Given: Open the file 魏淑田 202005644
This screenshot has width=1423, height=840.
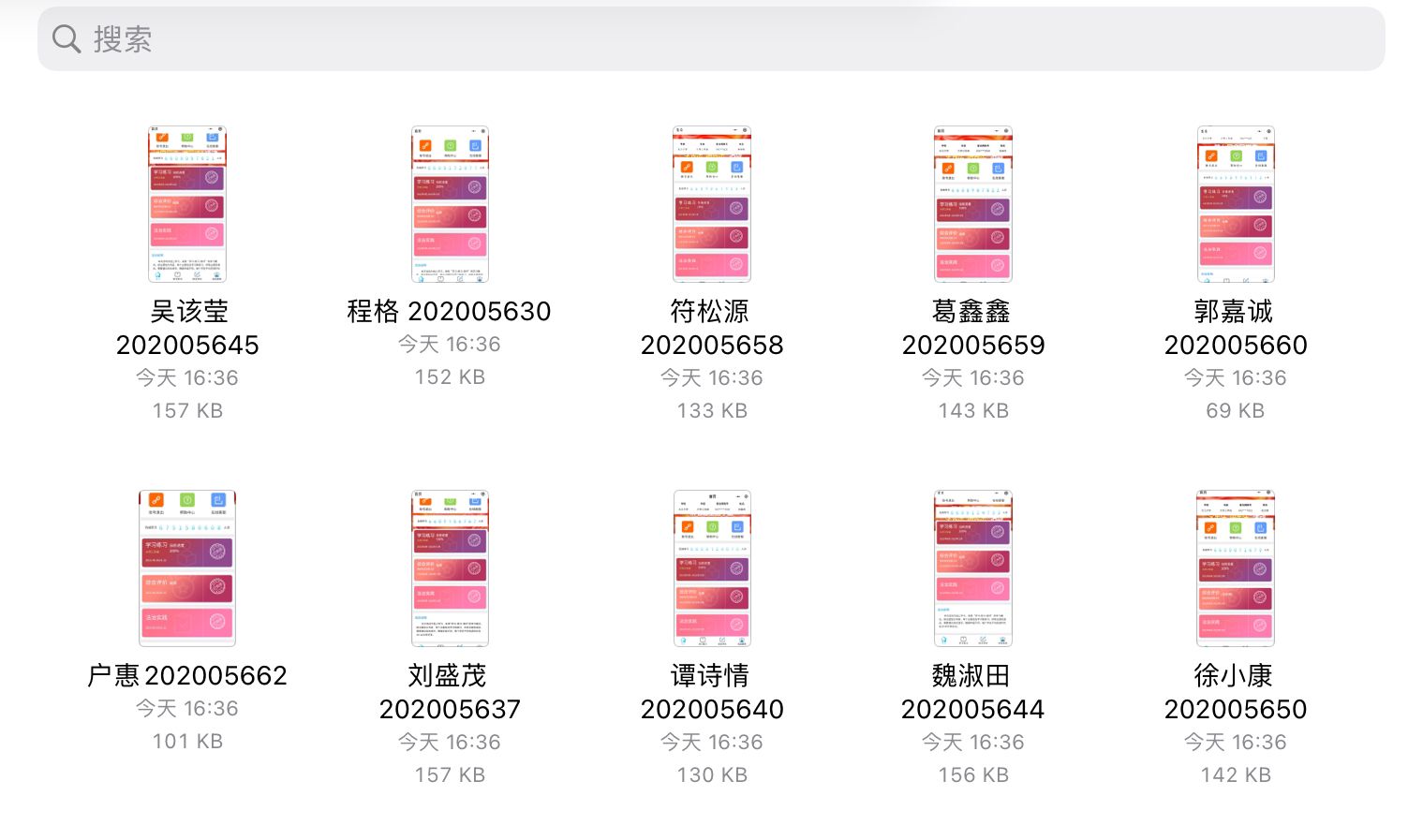Looking at the screenshot, I should point(973,567).
